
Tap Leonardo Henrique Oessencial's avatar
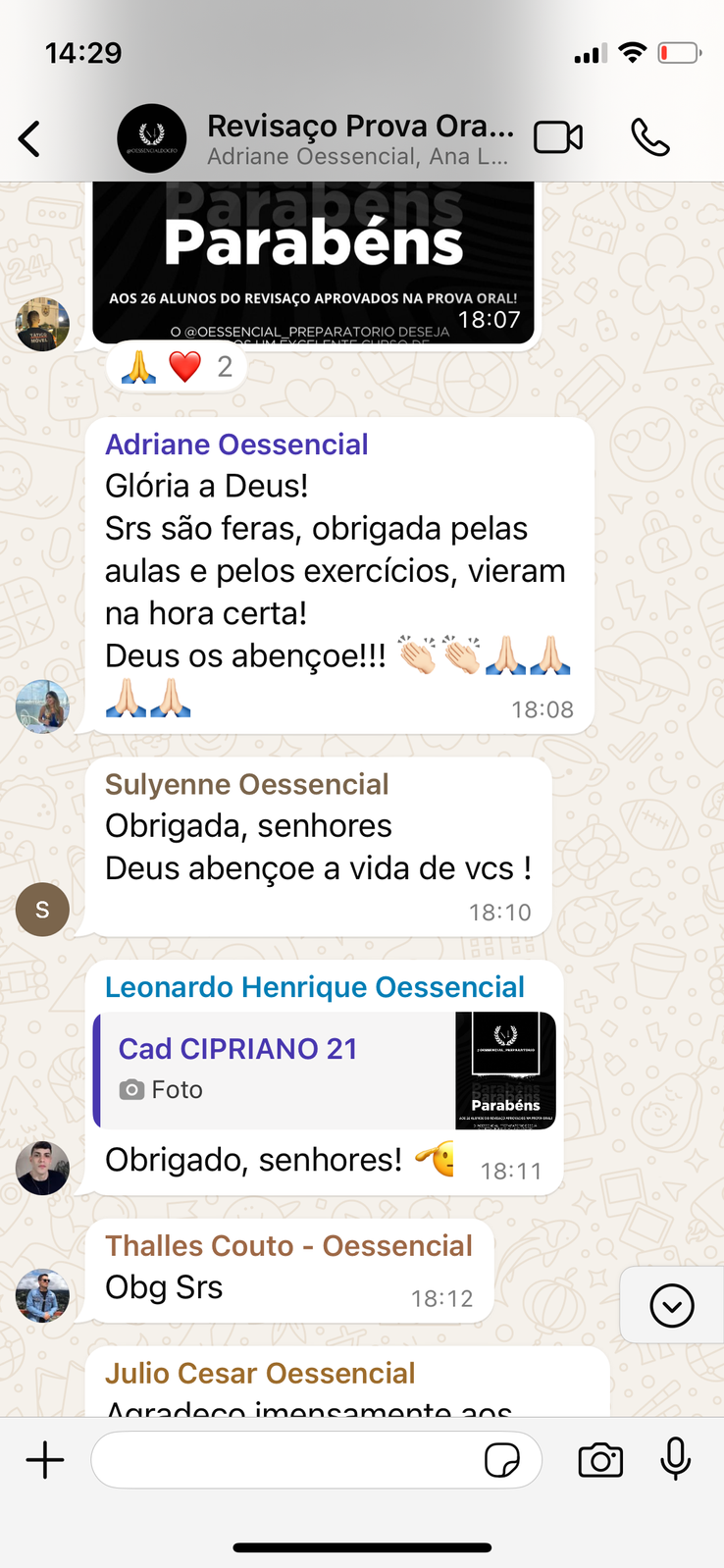42,1169
